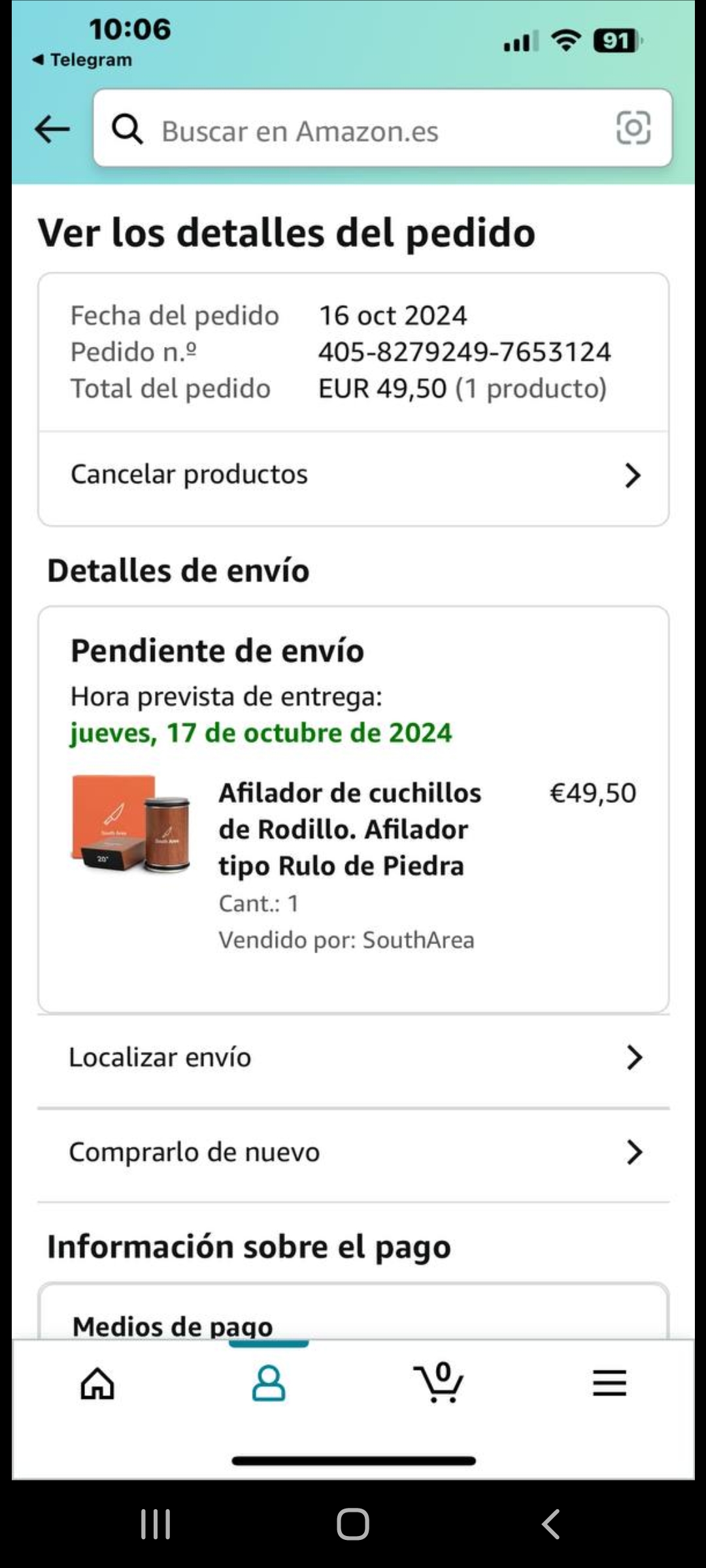Open Cancelar productos
The image size is (706, 1568).
(353, 475)
